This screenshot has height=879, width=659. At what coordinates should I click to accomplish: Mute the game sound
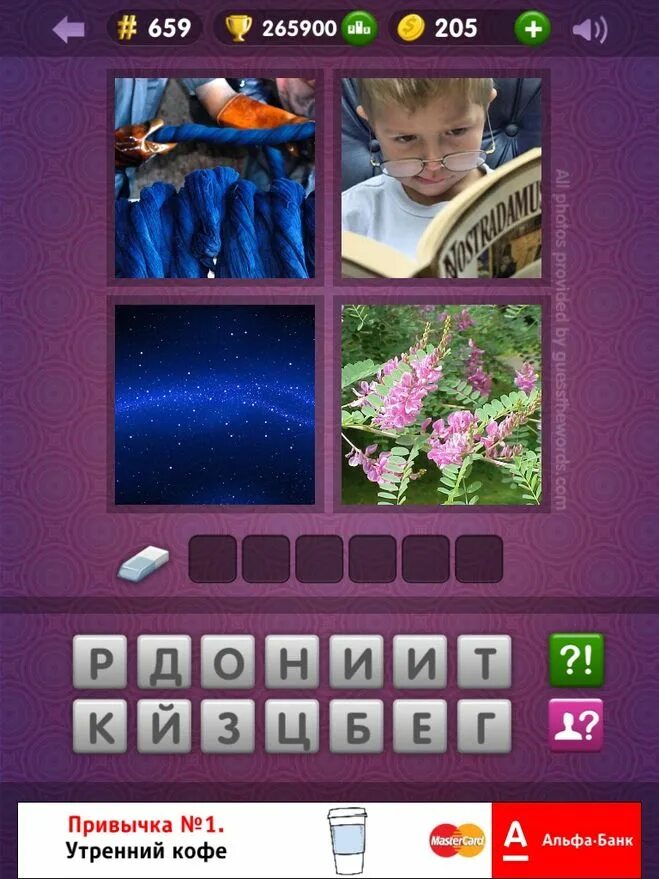coord(590,29)
